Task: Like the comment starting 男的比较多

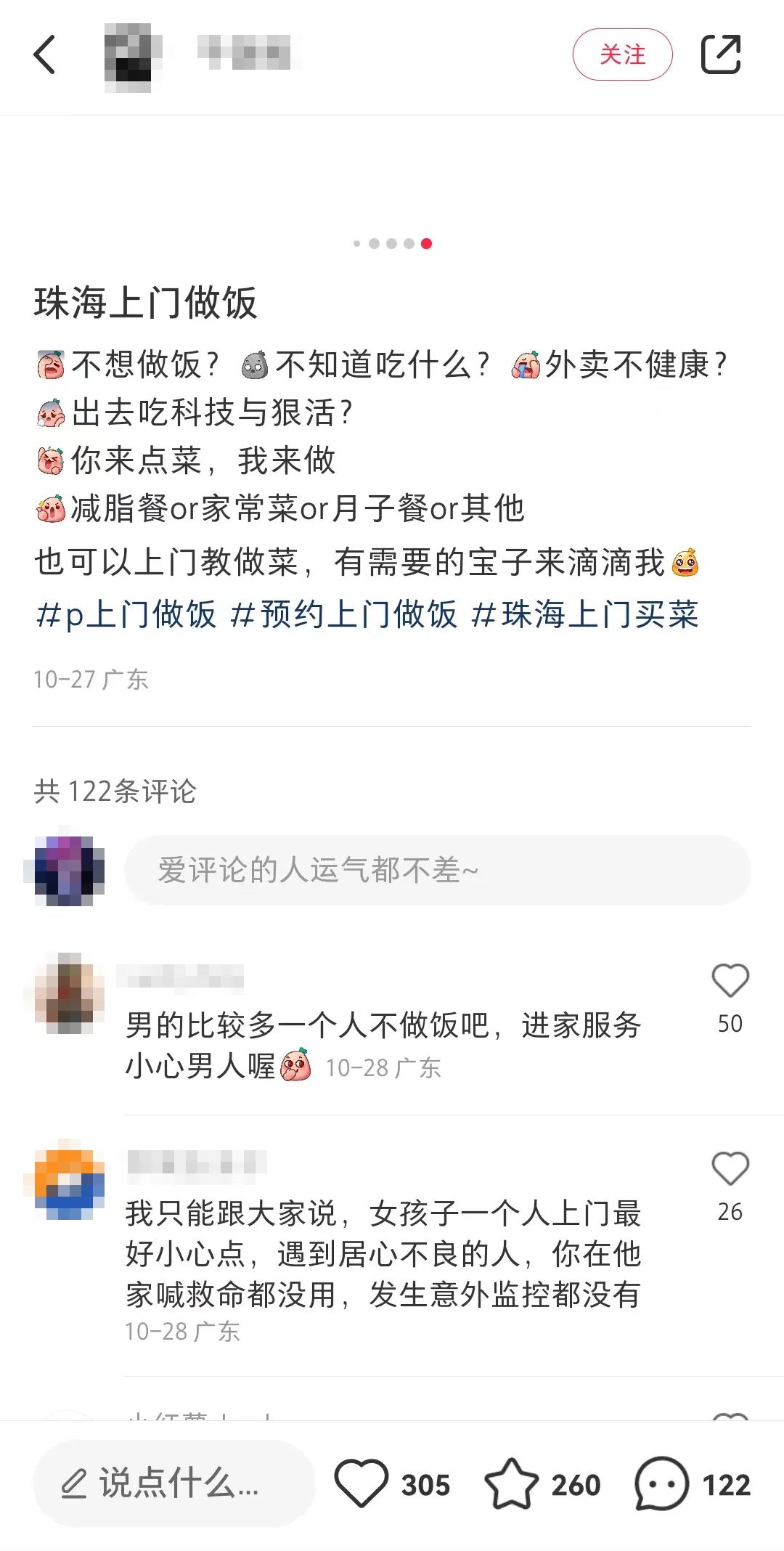Action: pyautogui.click(x=730, y=981)
